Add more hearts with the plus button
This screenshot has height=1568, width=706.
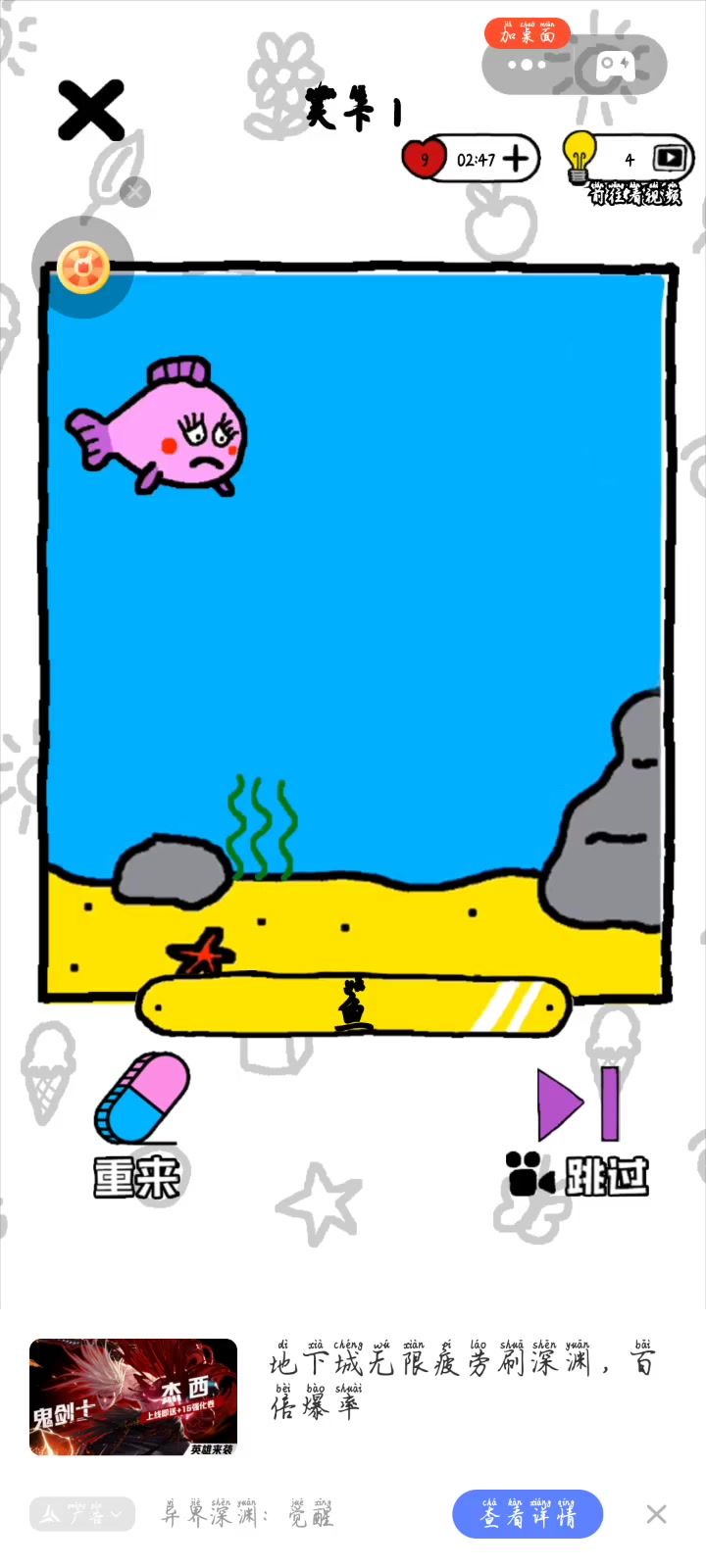pos(517,159)
